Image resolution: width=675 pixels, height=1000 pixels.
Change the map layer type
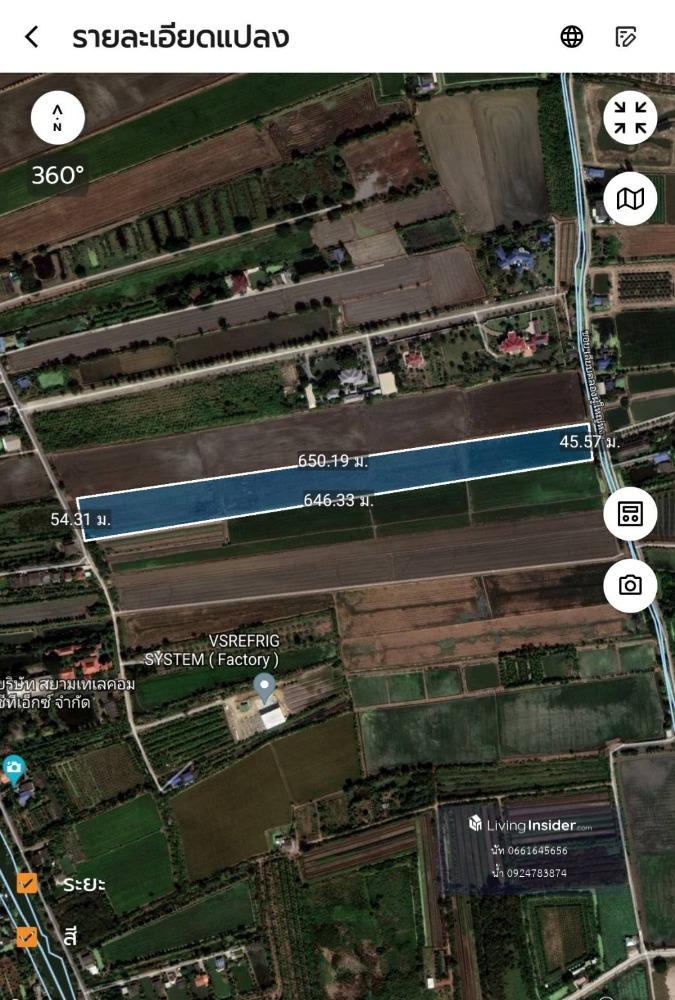point(630,199)
